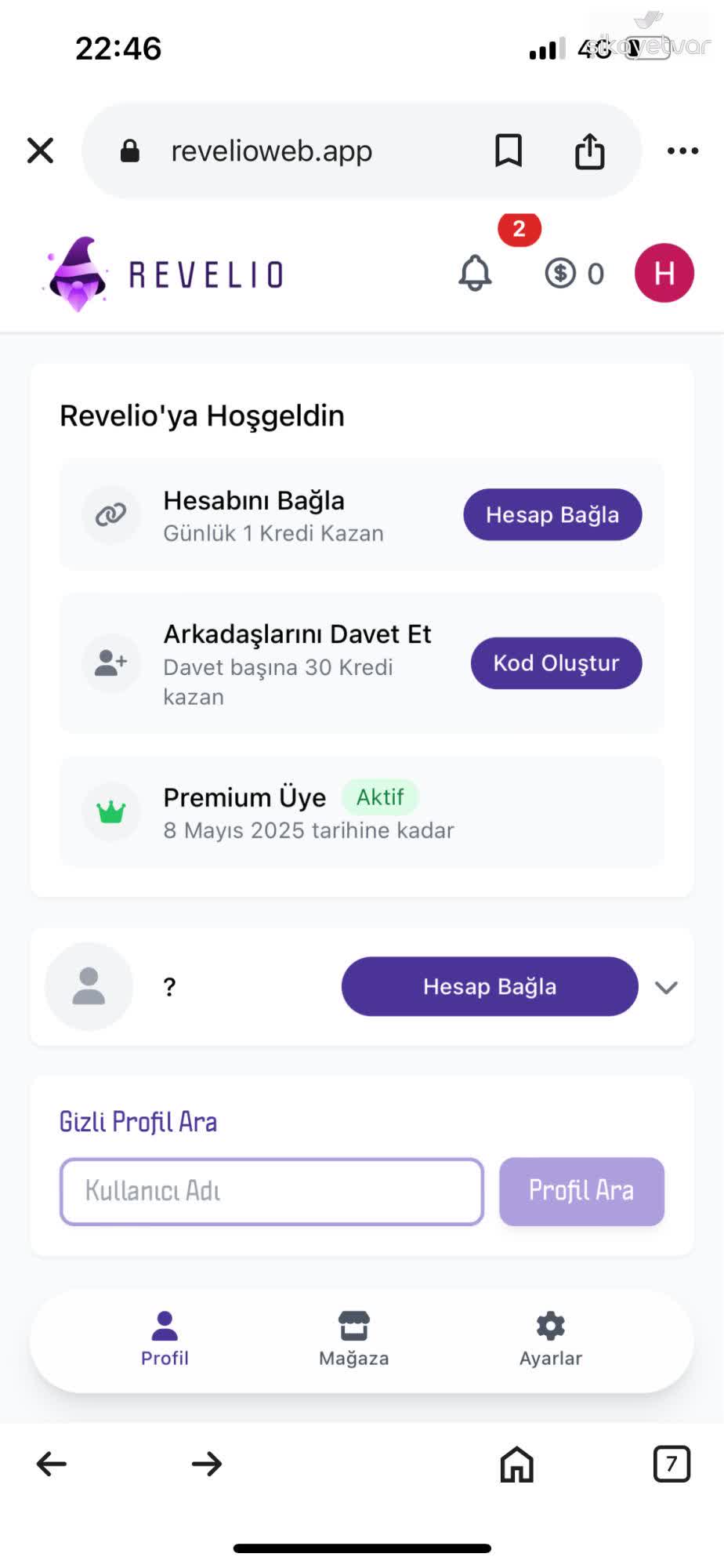Image resolution: width=724 pixels, height=1568 pixels.
Task: Click the green crown Premium Üye icon
Action: click(x=111, y=811)
